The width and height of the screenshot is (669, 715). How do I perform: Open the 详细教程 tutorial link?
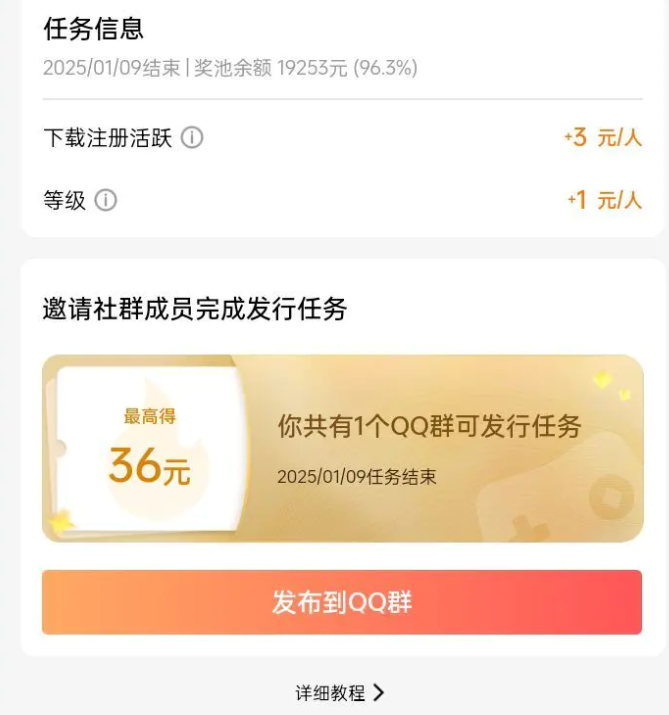[339, 693]
